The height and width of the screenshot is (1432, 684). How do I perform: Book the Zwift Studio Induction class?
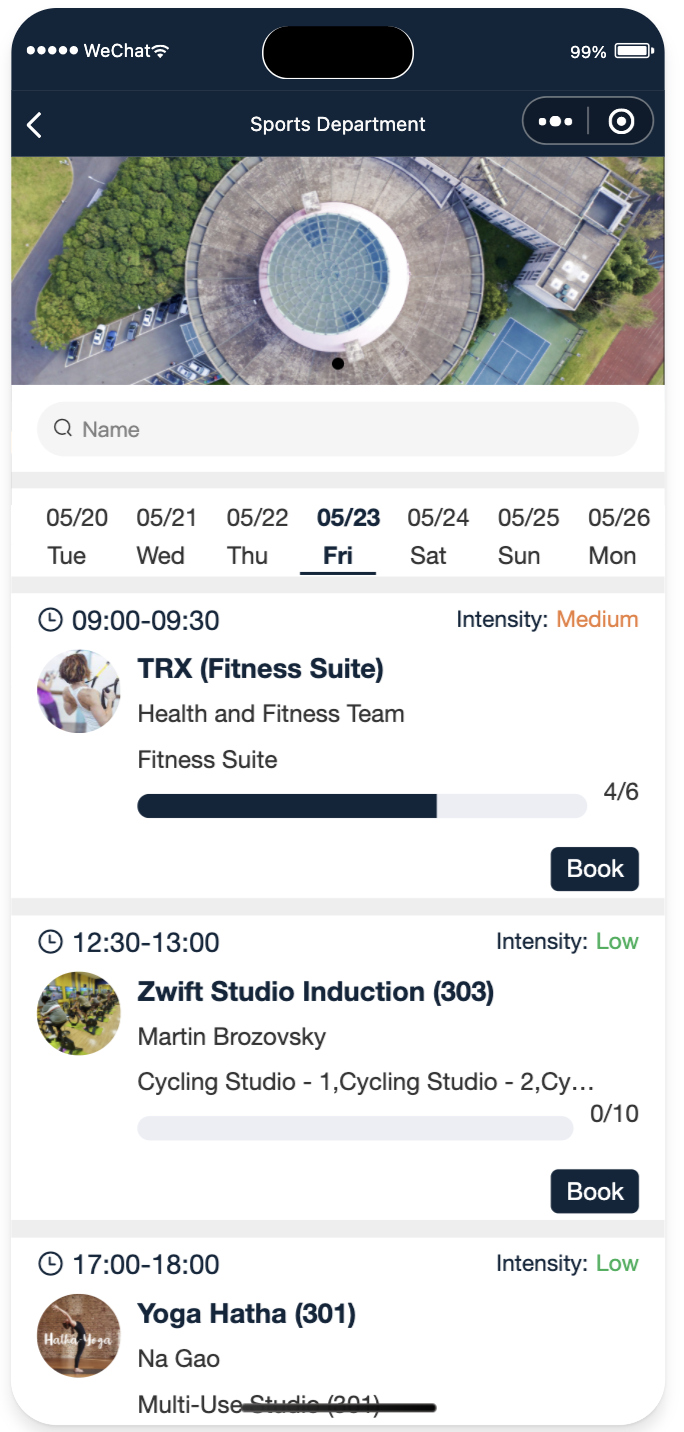595,1192
